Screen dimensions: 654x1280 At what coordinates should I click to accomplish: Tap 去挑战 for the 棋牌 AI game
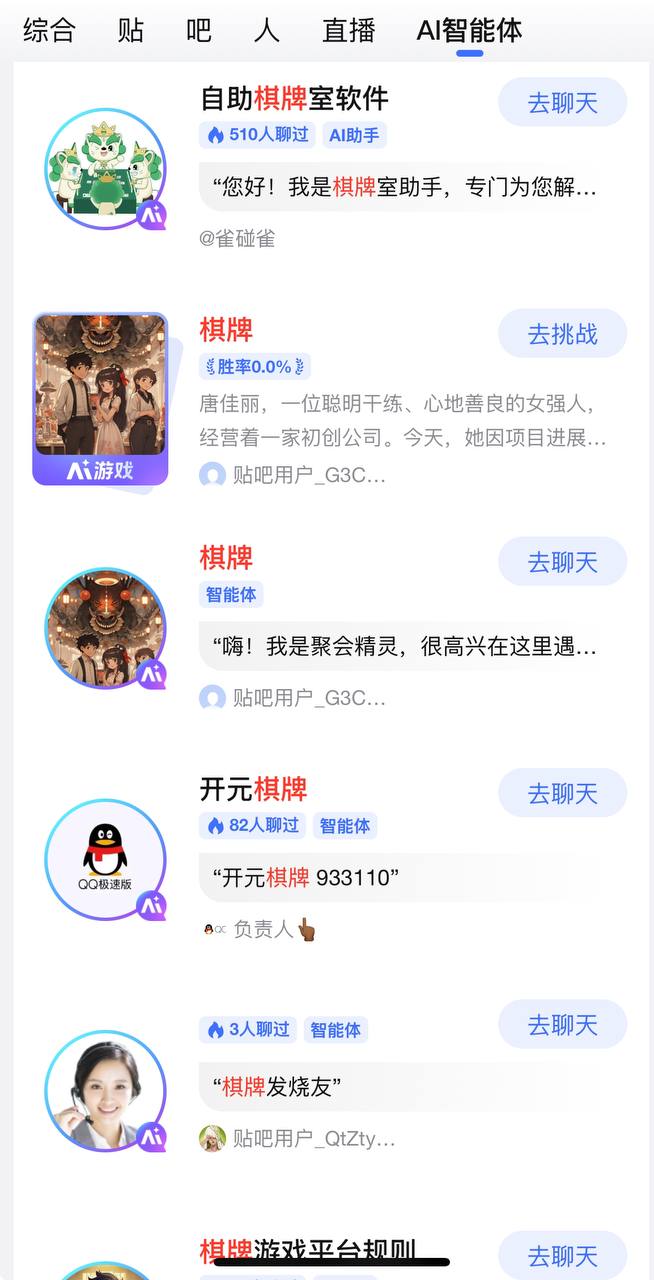pyautogui.click(x=562, y=333)
